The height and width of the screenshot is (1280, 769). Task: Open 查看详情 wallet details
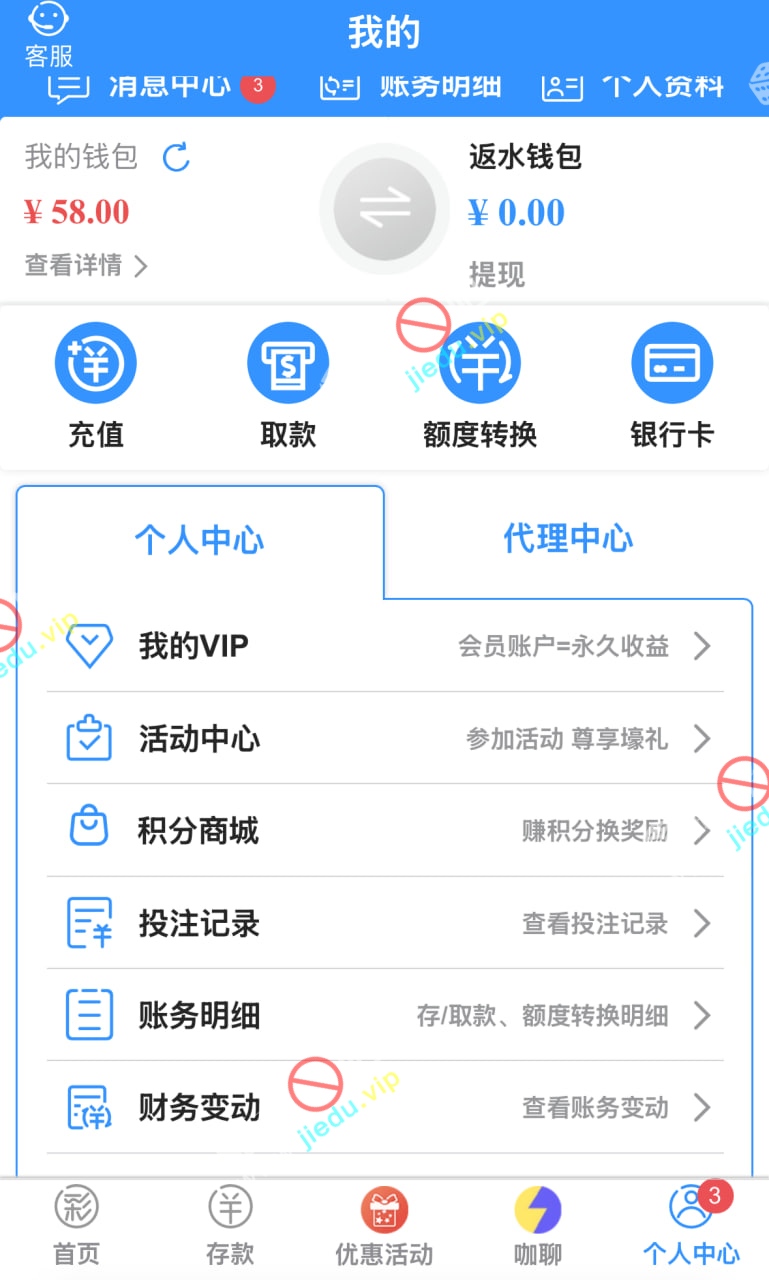(x=86, y=265)
